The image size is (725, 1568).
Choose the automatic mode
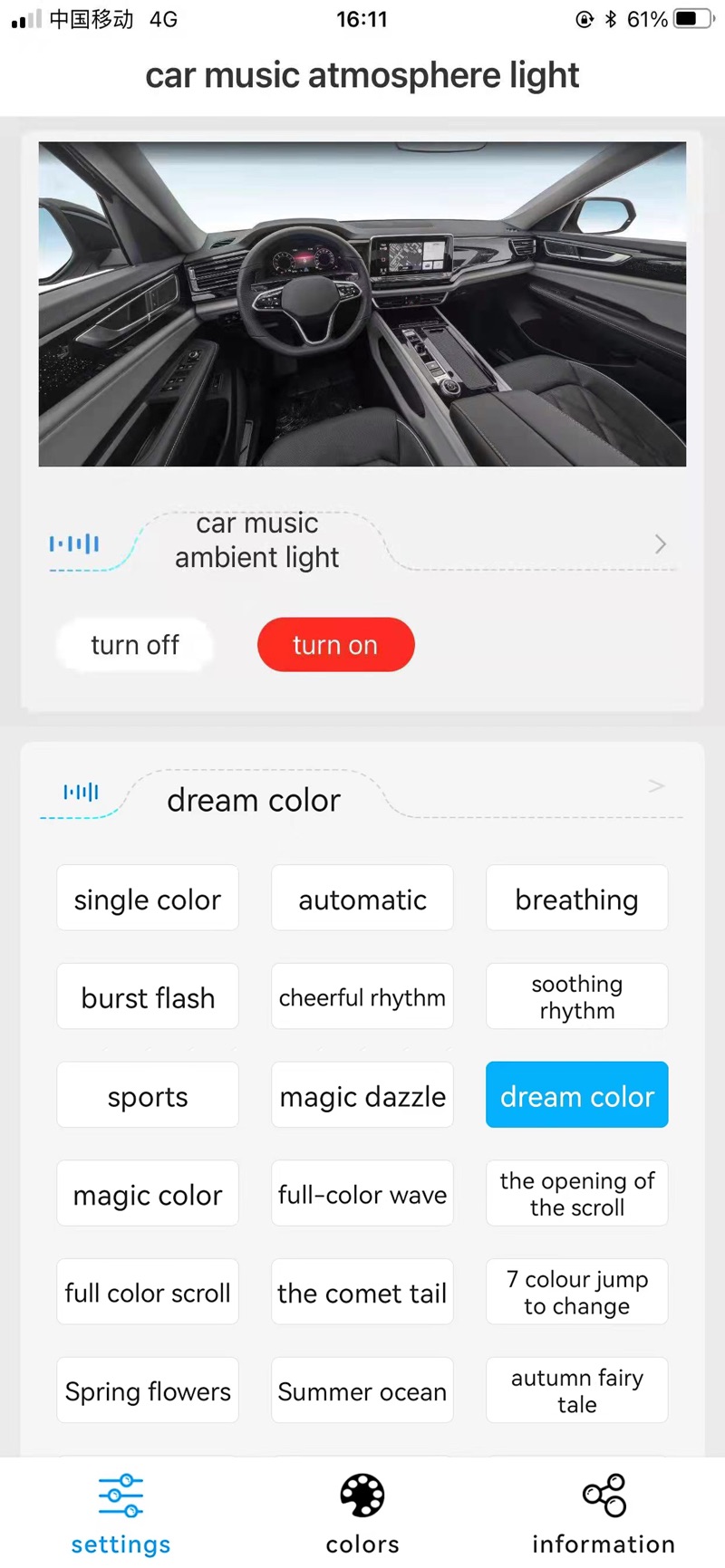362,899
